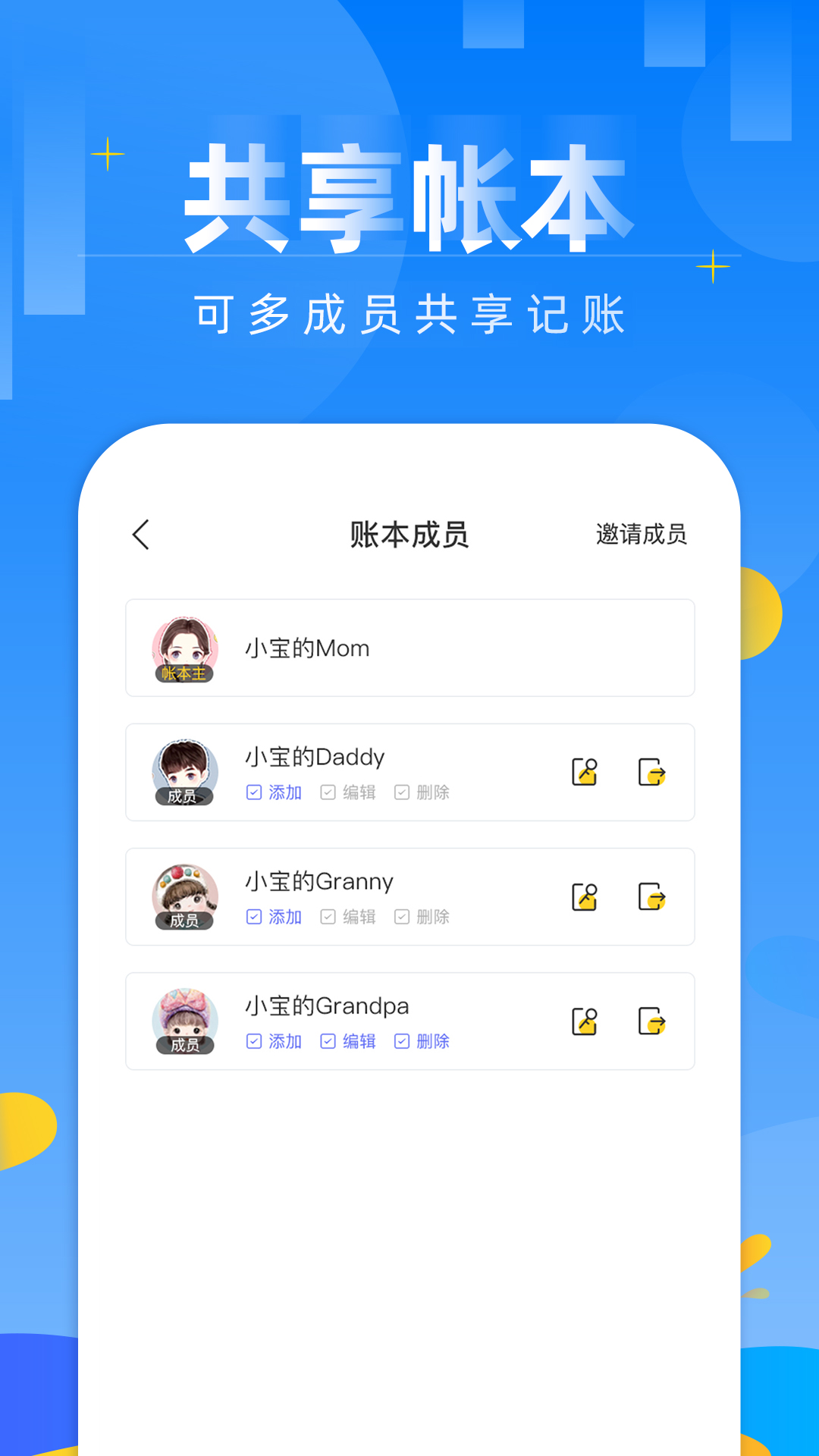Screen dimensions: 819x1456
Task: Enable 编辑 permission for 小宝的Daddy
Action: pos(328,792)
